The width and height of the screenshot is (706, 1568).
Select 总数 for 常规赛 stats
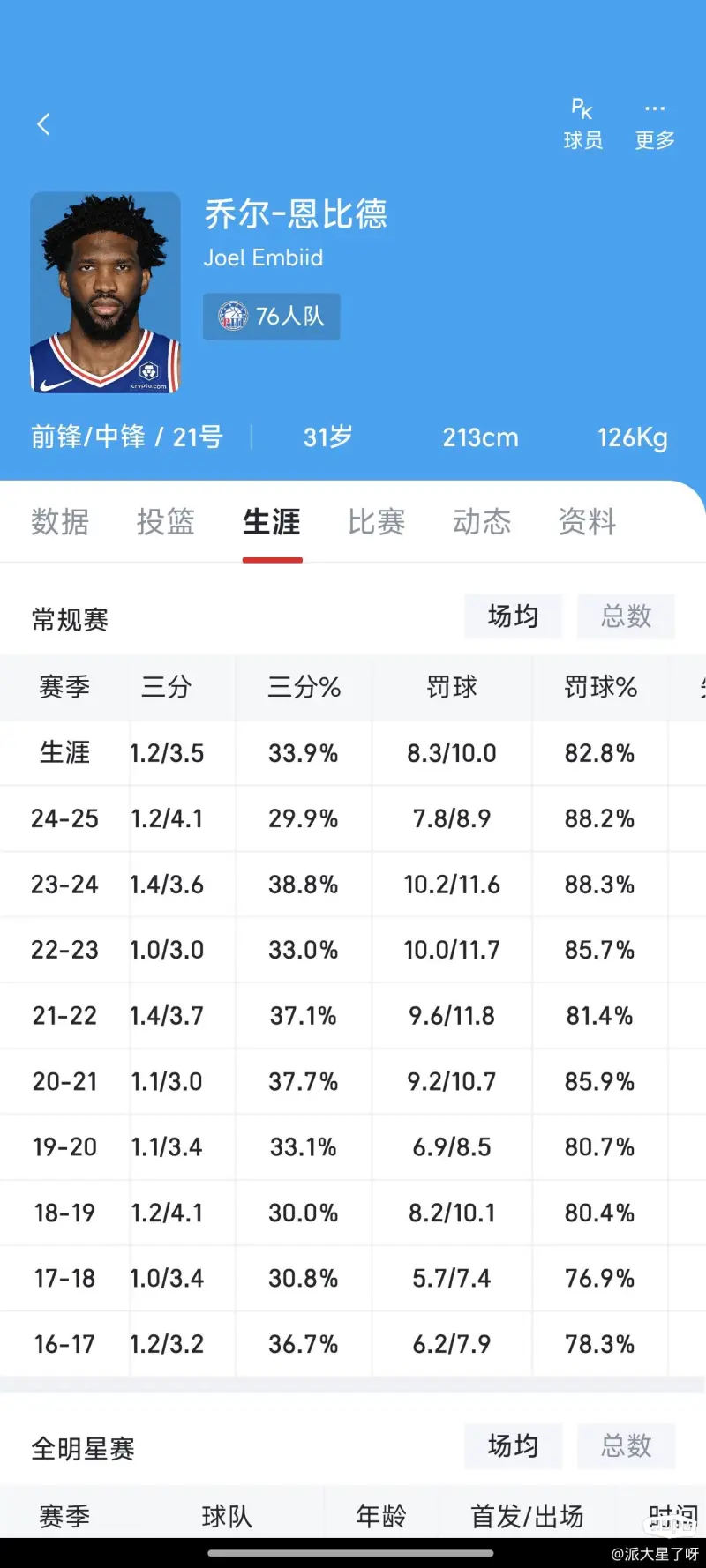tap(626, 616)
